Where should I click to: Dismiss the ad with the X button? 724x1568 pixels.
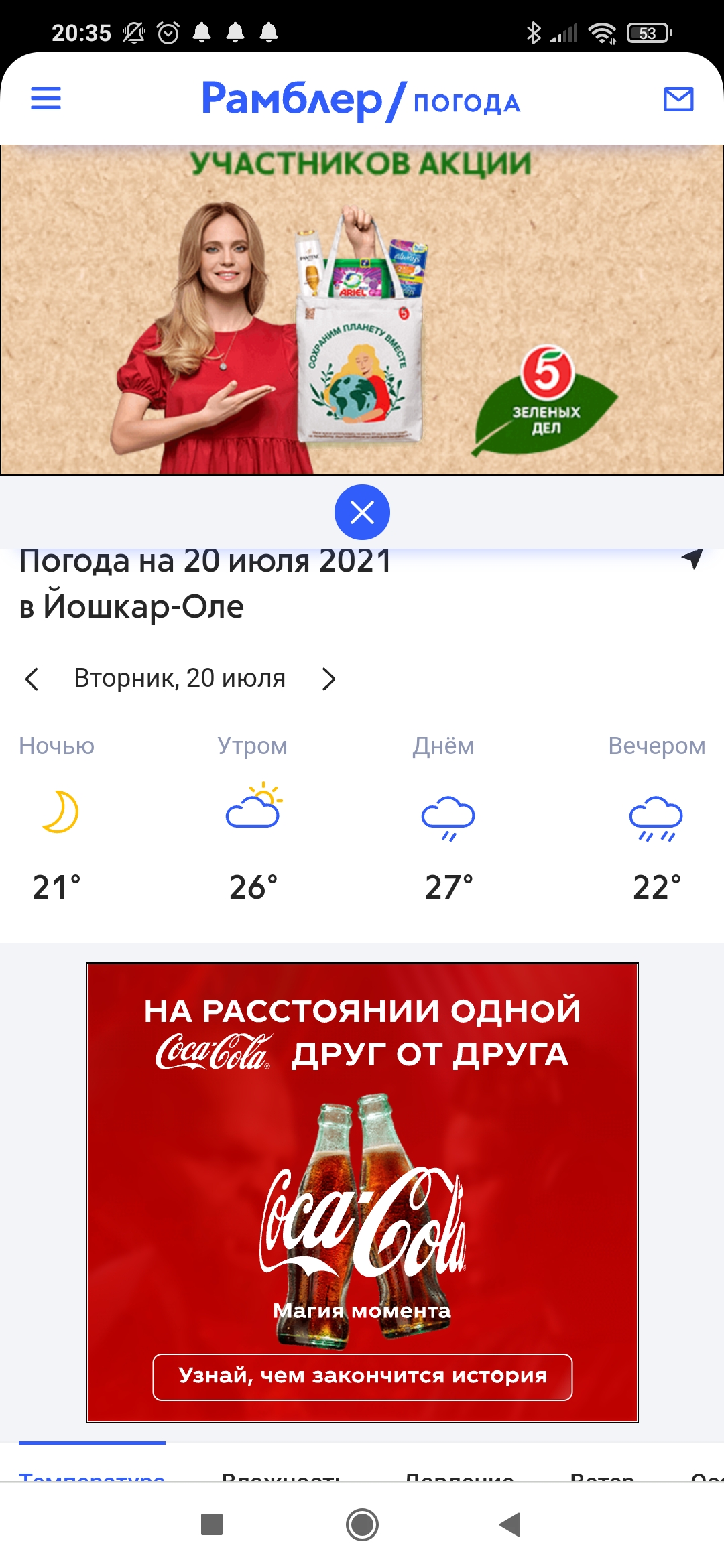362,512
